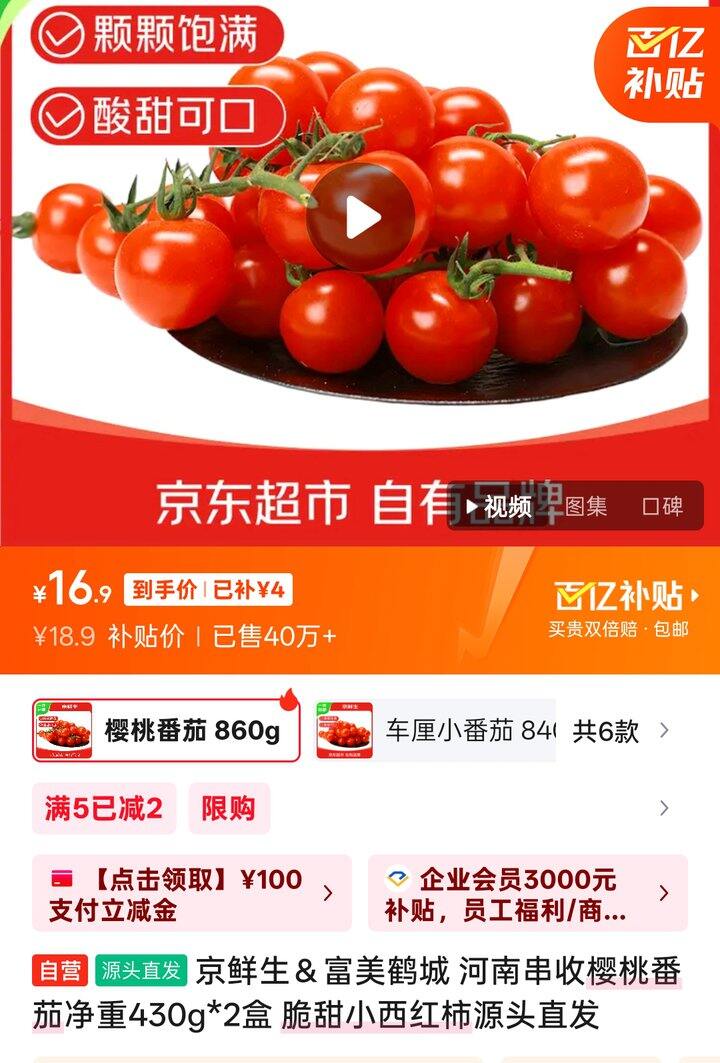Switch to the 图集 gallery tab

click(x=586, y=506)
